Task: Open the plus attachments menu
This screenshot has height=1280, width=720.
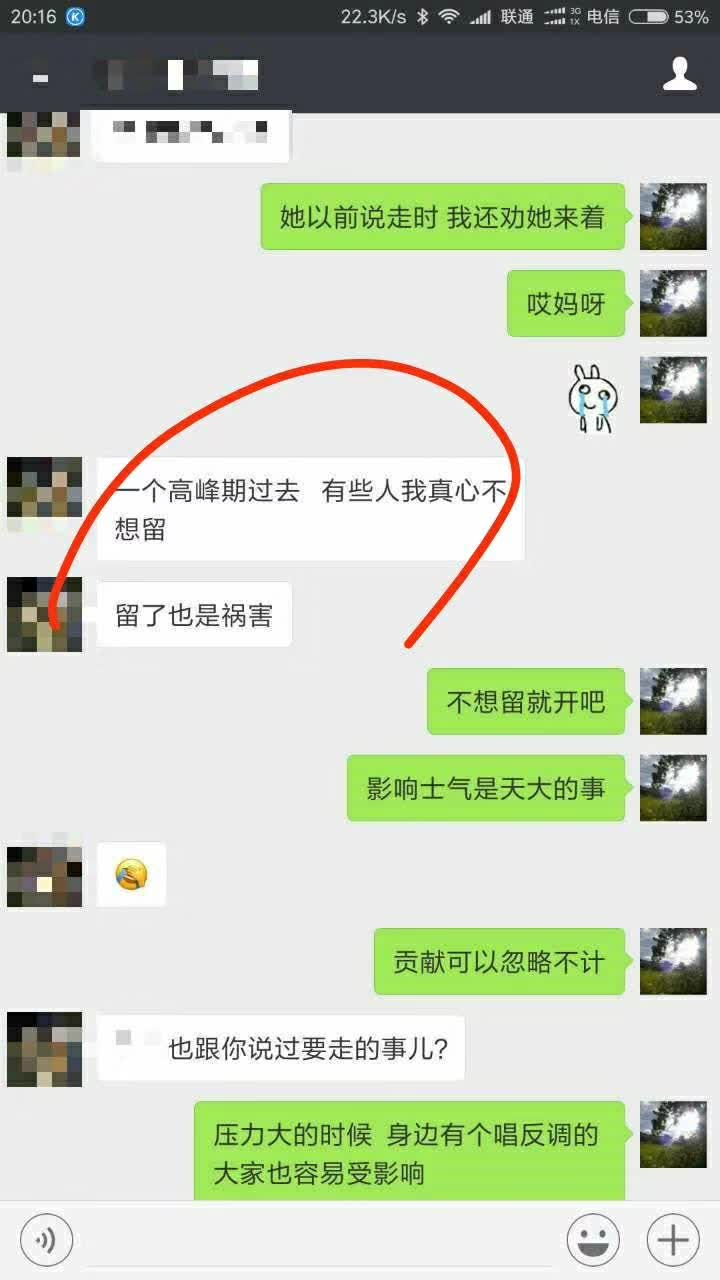Action: pyautogui.click(x=673, y=1241)
